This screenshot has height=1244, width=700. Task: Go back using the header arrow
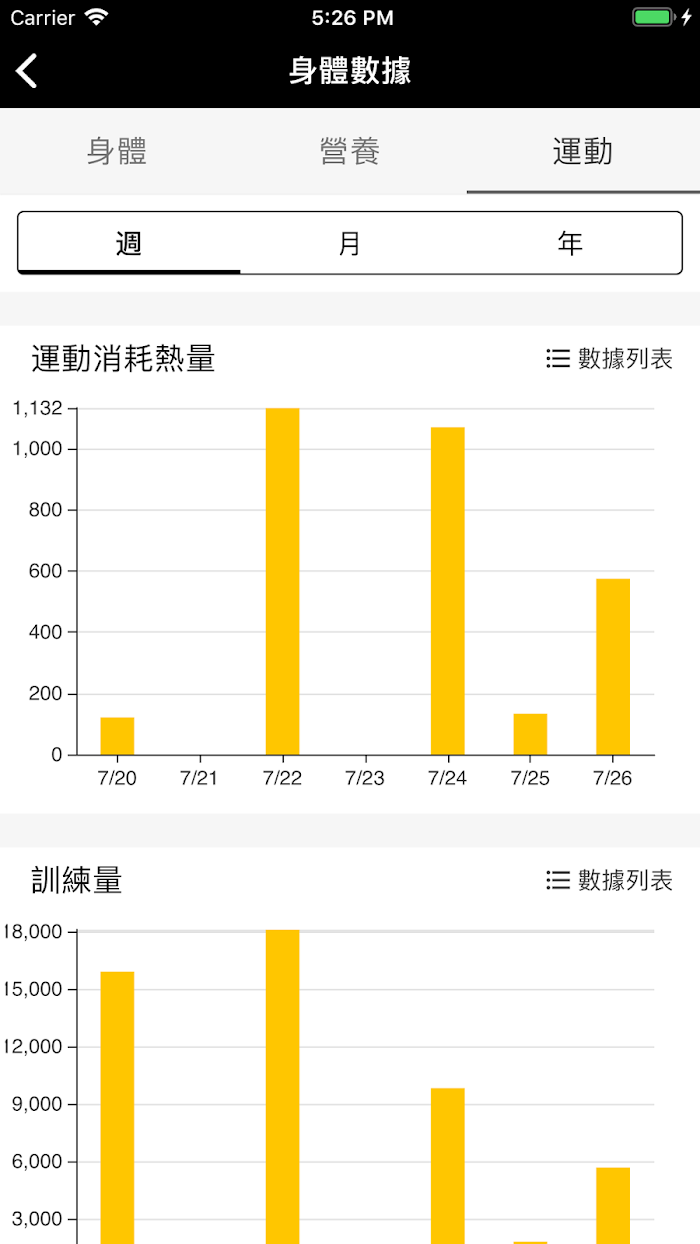coord(27,71)
